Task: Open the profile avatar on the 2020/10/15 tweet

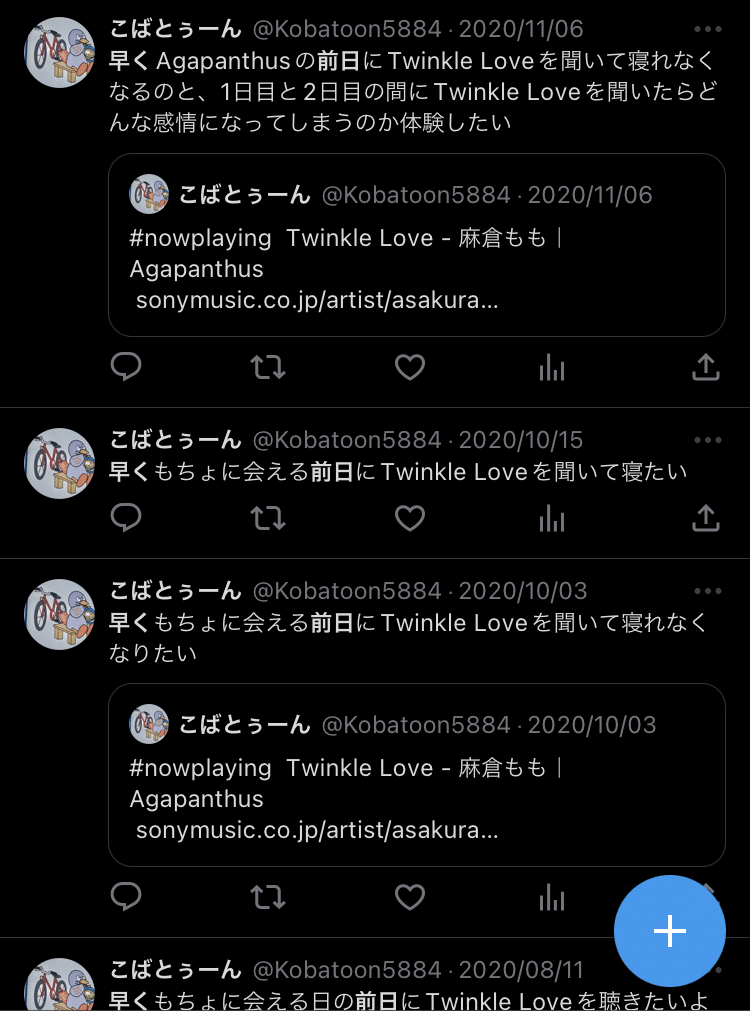Action: [x=59, y=464]
